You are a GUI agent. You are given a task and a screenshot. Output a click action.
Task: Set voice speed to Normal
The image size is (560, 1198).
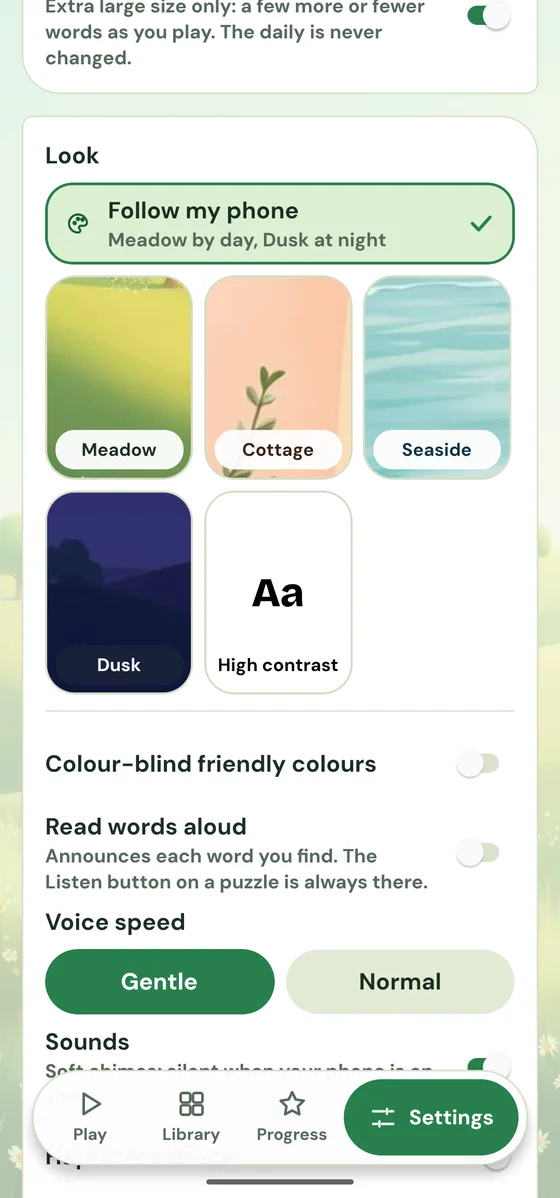click(x=400, y=982)
